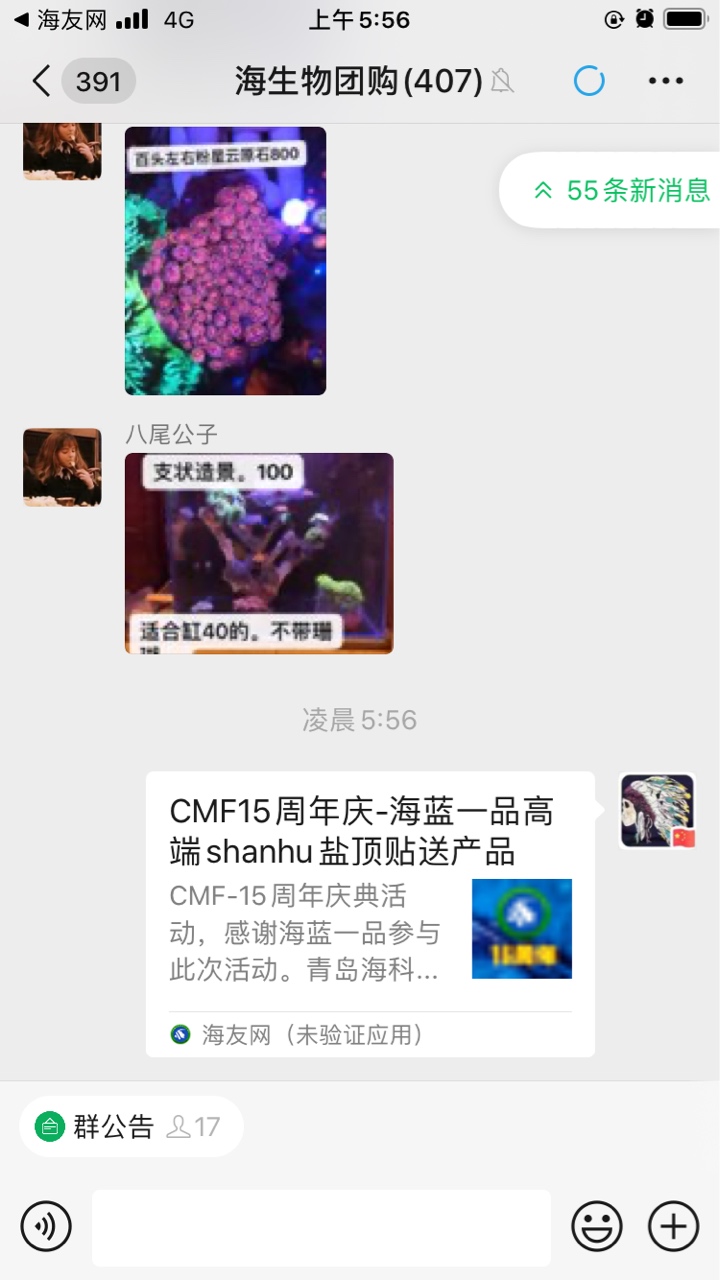Focus the message text field
Image resolution: width=720 pixels, height=1280 pixels.
tap(321, 1227)
